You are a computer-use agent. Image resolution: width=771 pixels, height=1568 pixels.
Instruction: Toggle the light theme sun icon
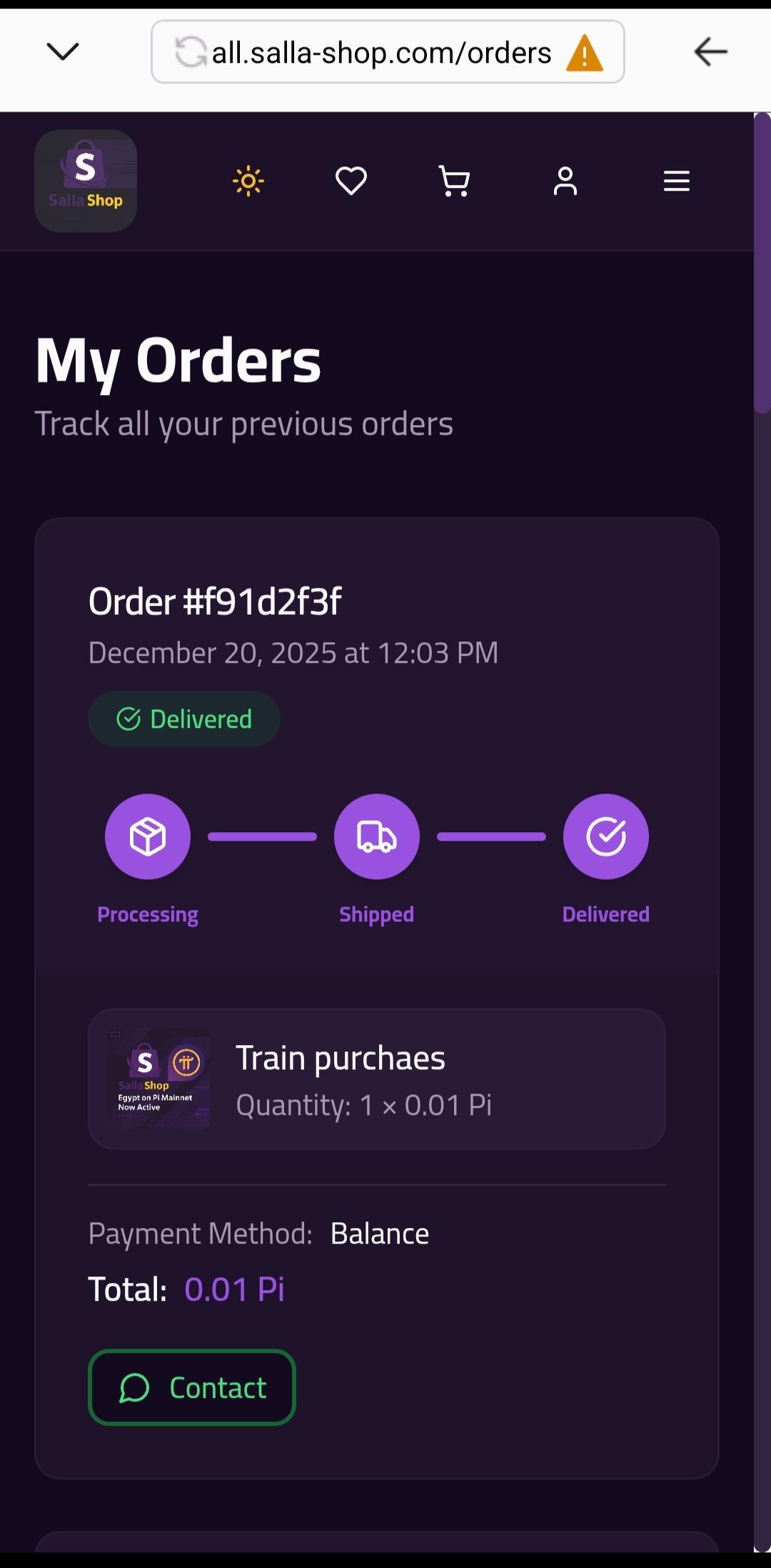pyautogui.click(x=248, y=181)
